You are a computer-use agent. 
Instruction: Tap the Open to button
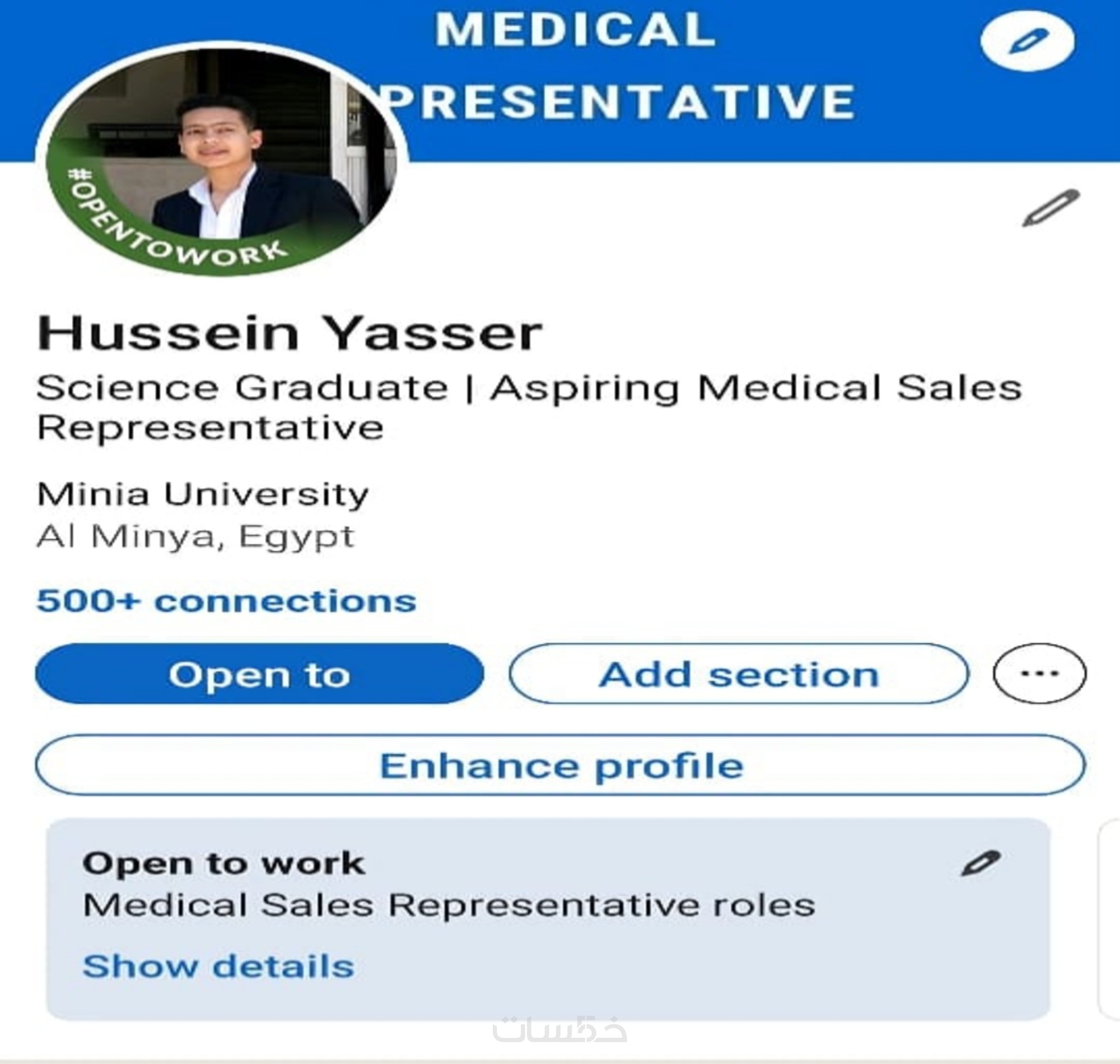pos(259,674)
